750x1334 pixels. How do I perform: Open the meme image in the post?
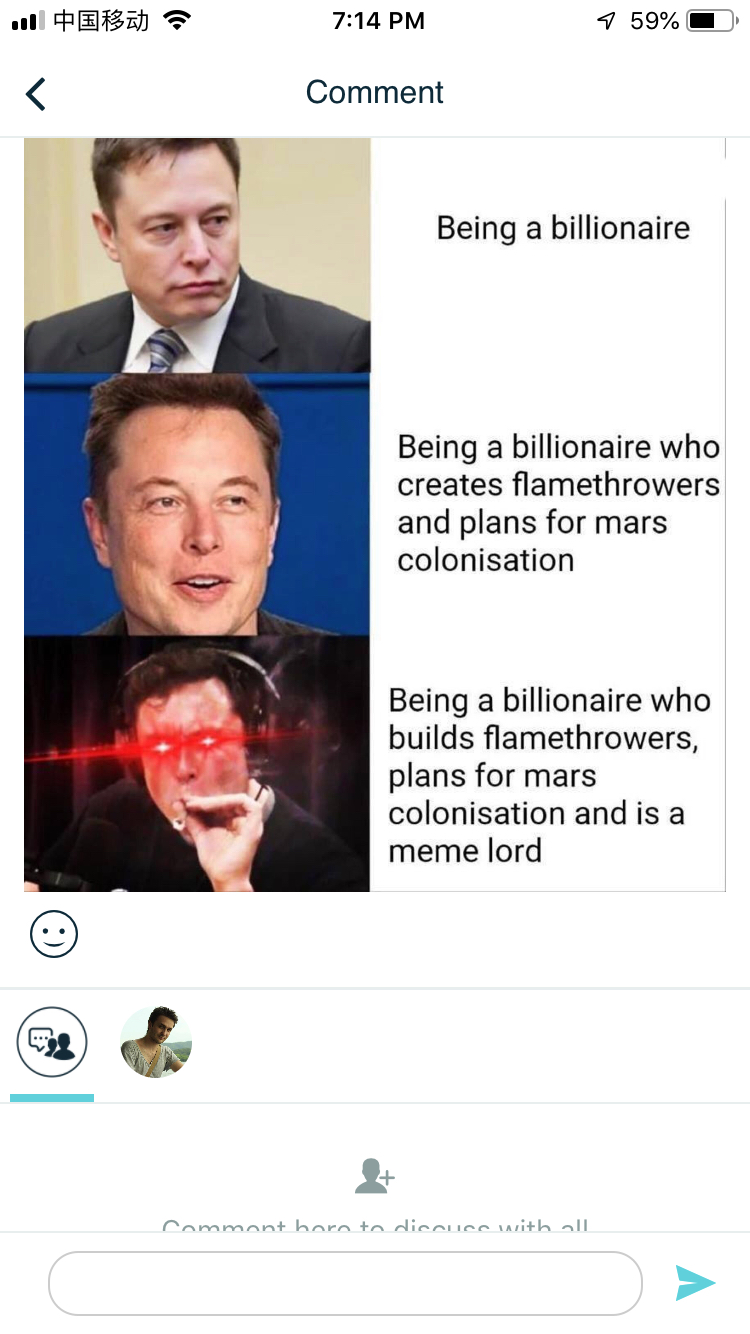374,514
